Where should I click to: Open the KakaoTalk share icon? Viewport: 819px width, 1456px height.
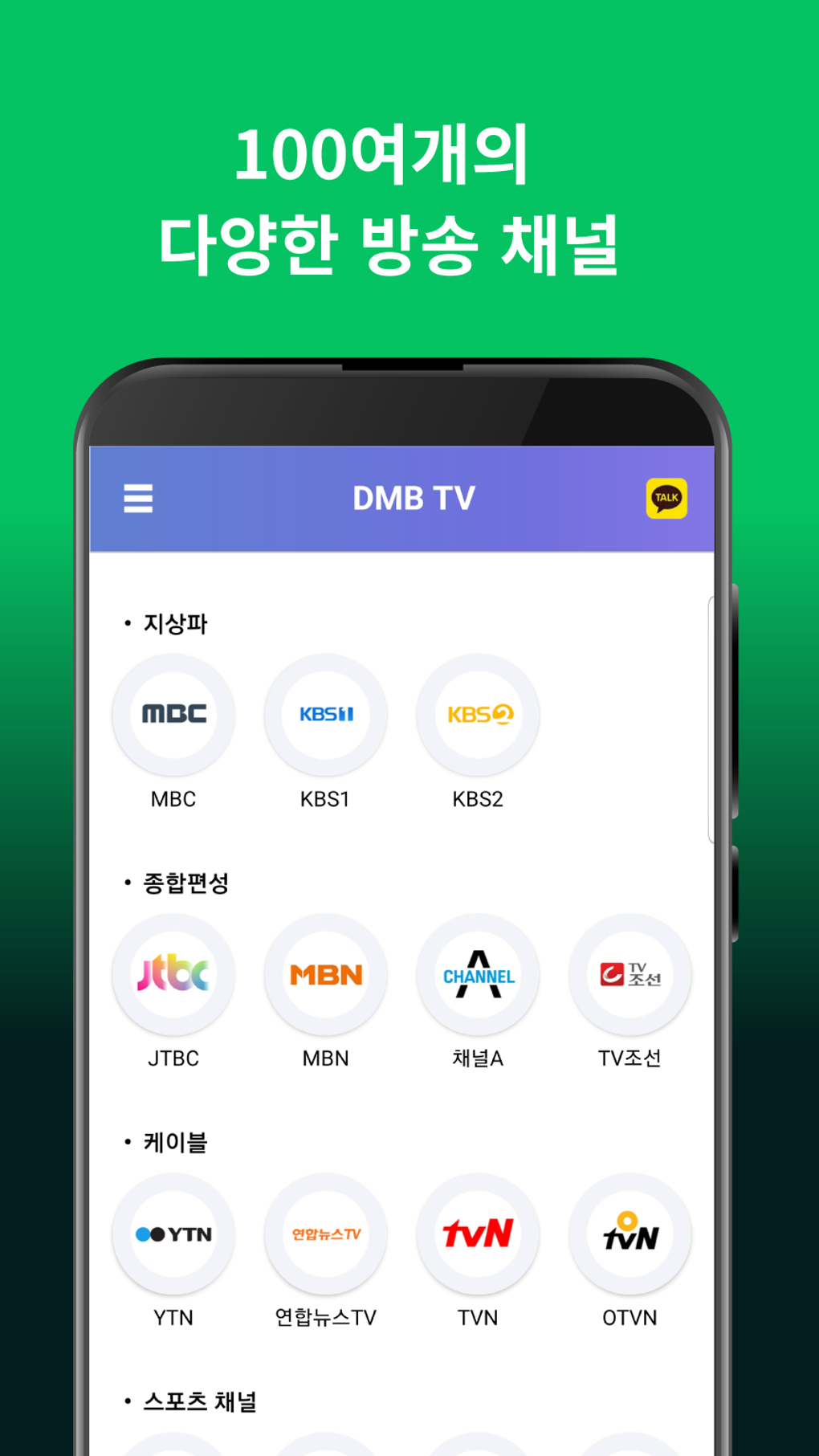point(667,496)
